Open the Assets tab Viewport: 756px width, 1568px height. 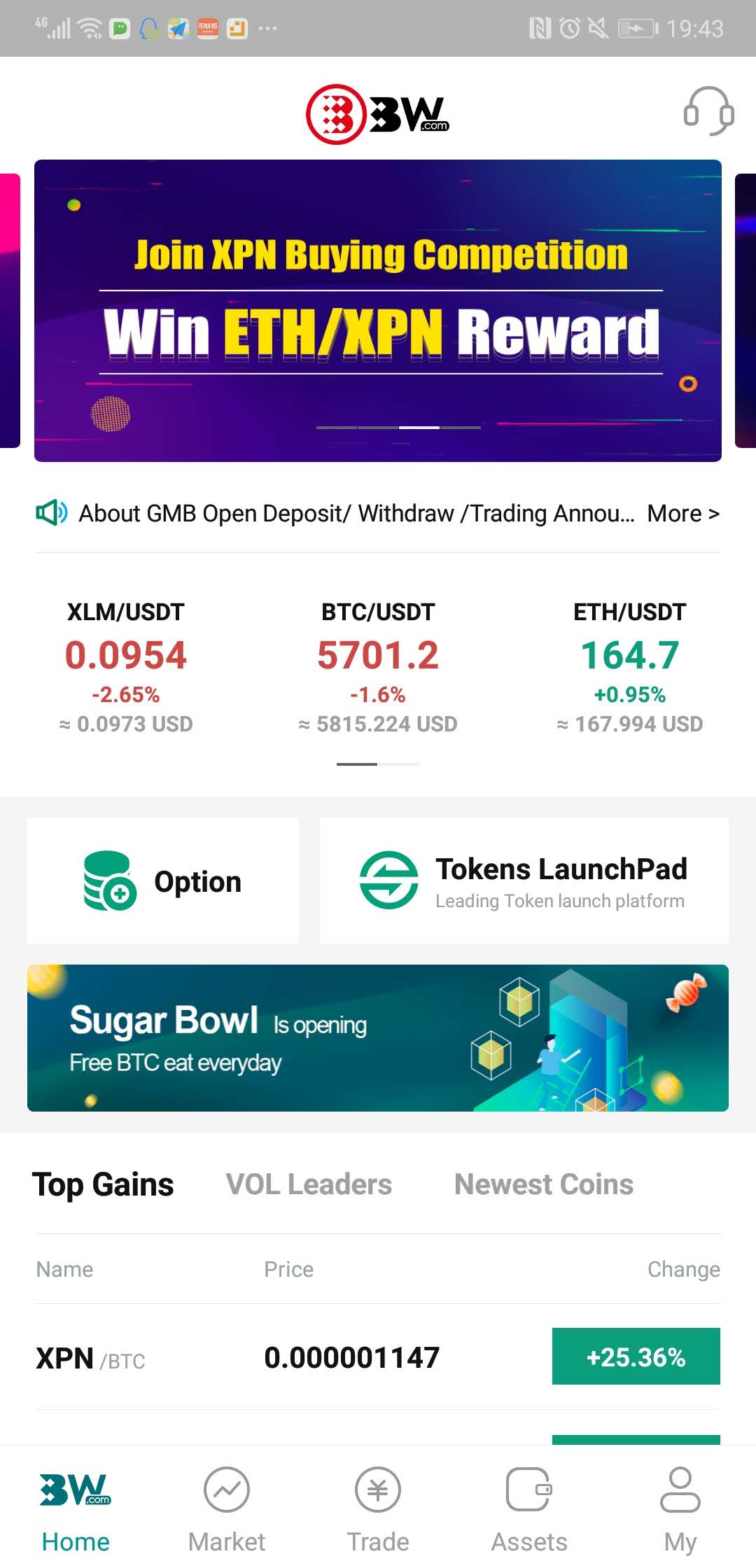[x=529, y=1506]
